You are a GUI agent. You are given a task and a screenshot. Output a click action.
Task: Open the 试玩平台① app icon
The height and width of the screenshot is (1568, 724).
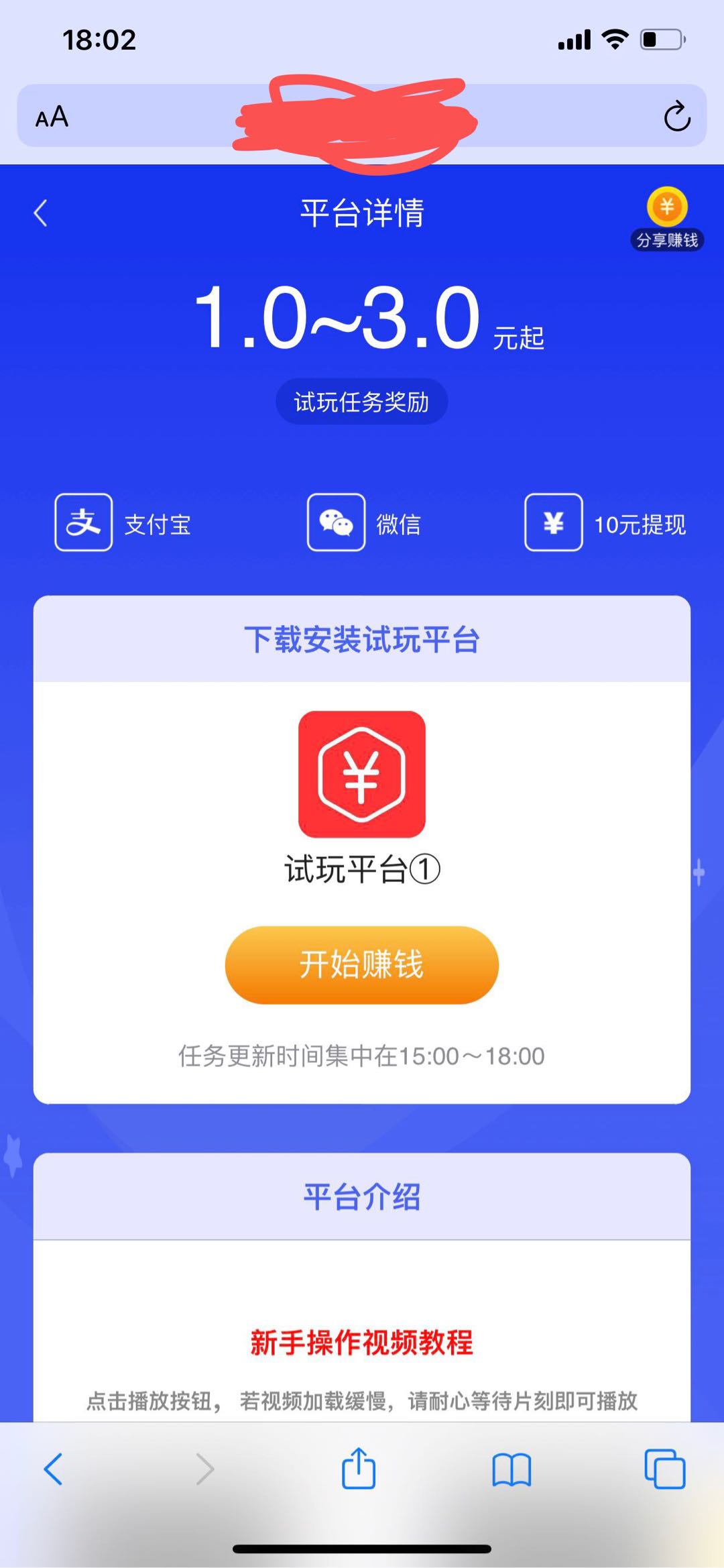(x=361, y=774)
